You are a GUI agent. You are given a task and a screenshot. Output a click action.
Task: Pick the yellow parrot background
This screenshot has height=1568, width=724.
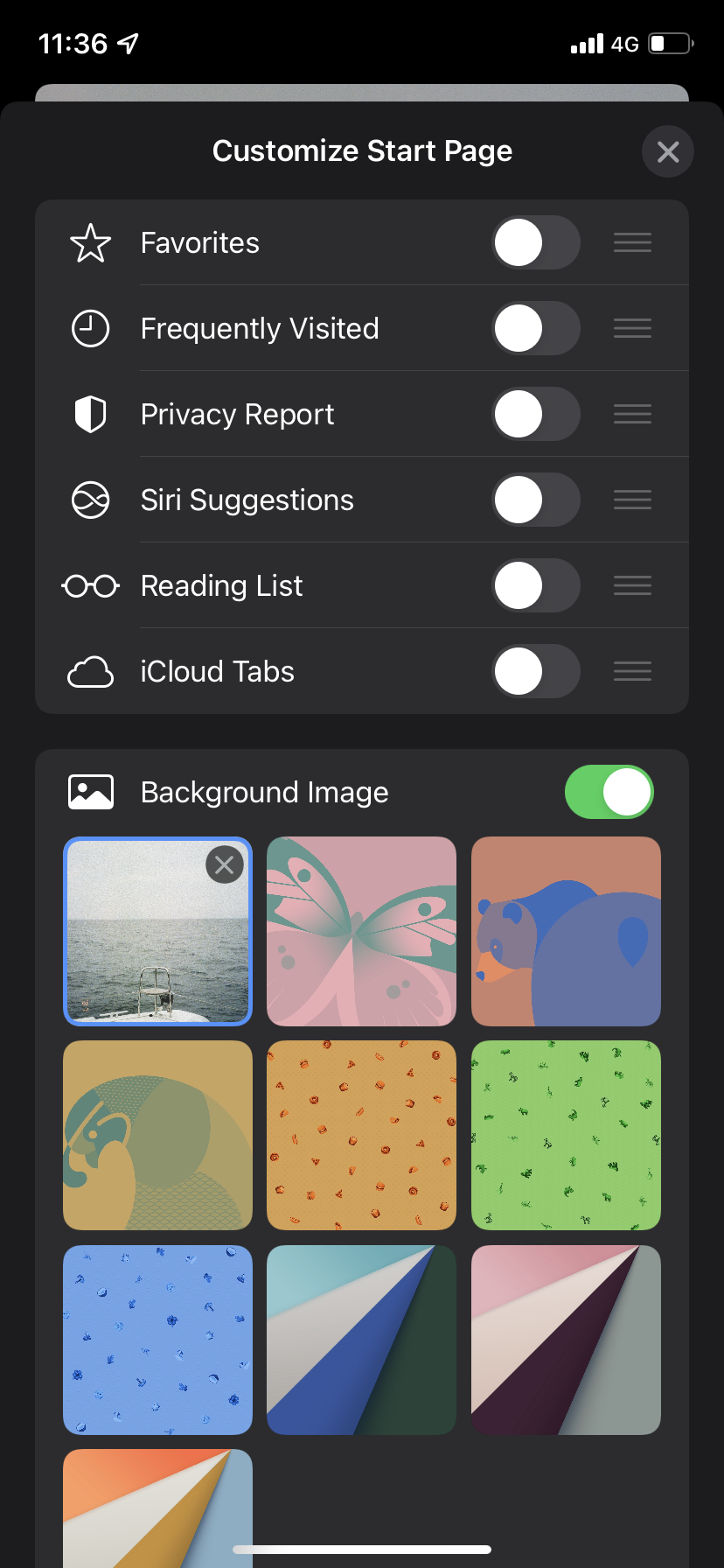157,1135
